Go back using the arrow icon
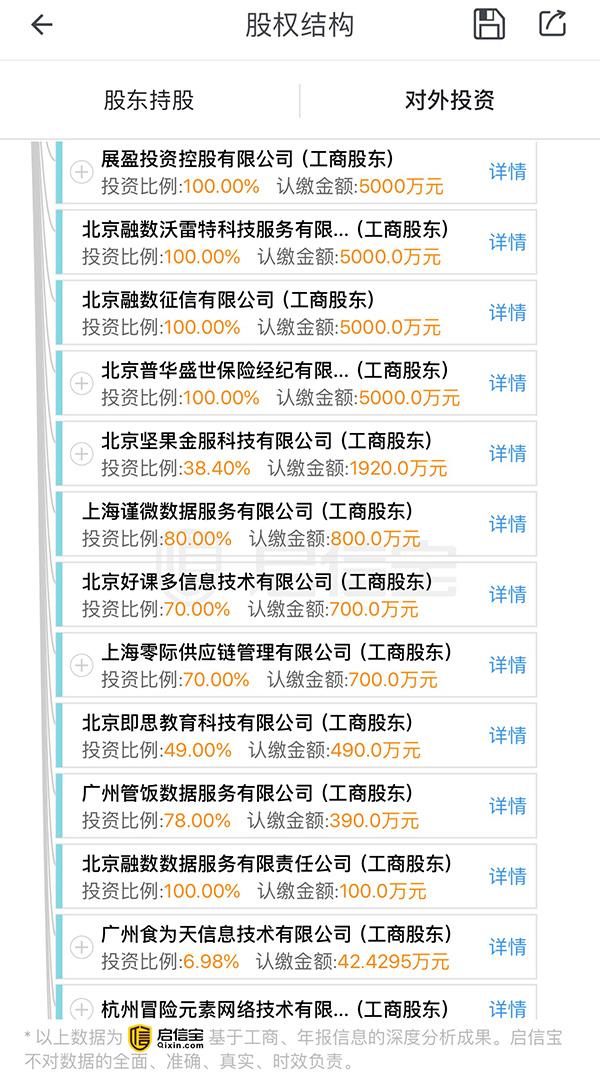 click(42, 25)
